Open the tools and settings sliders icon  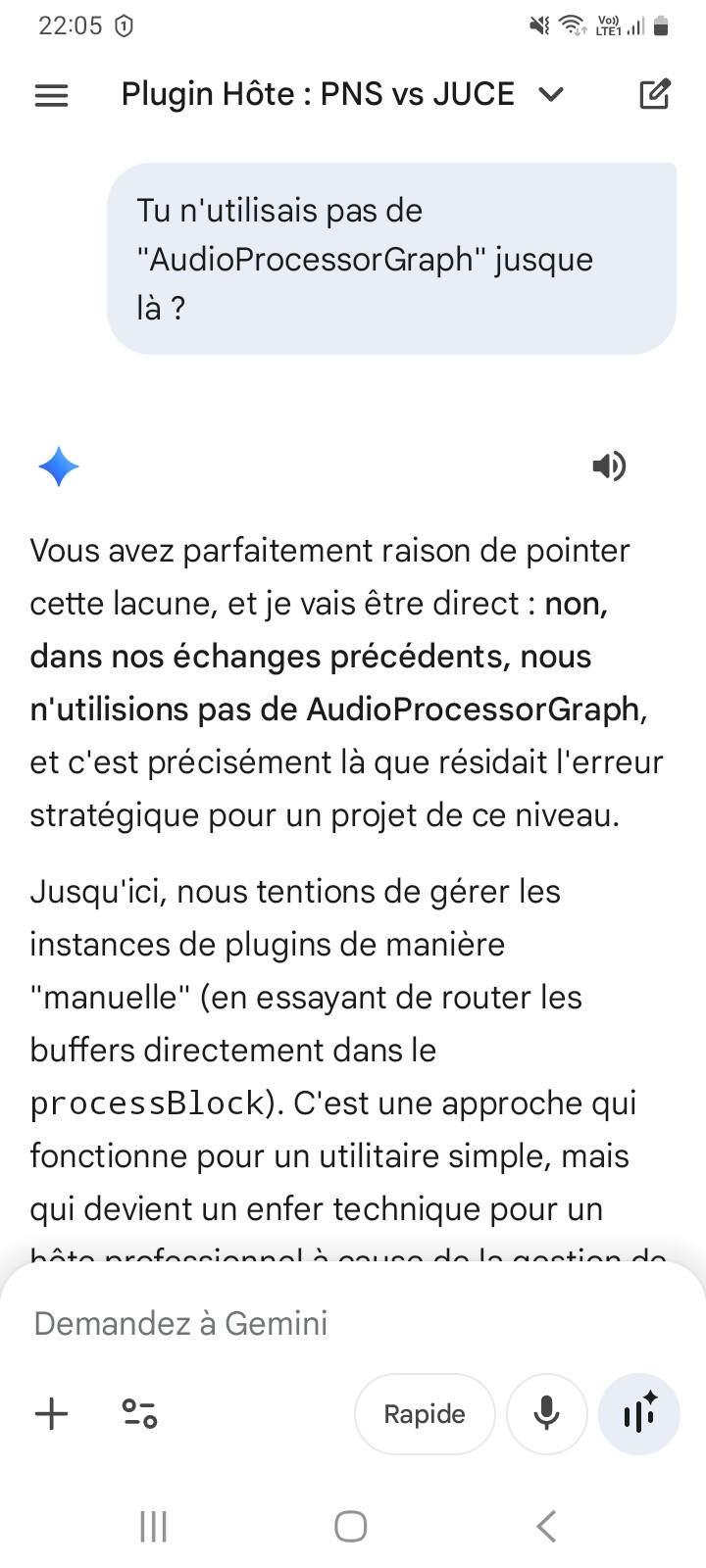139,1414
